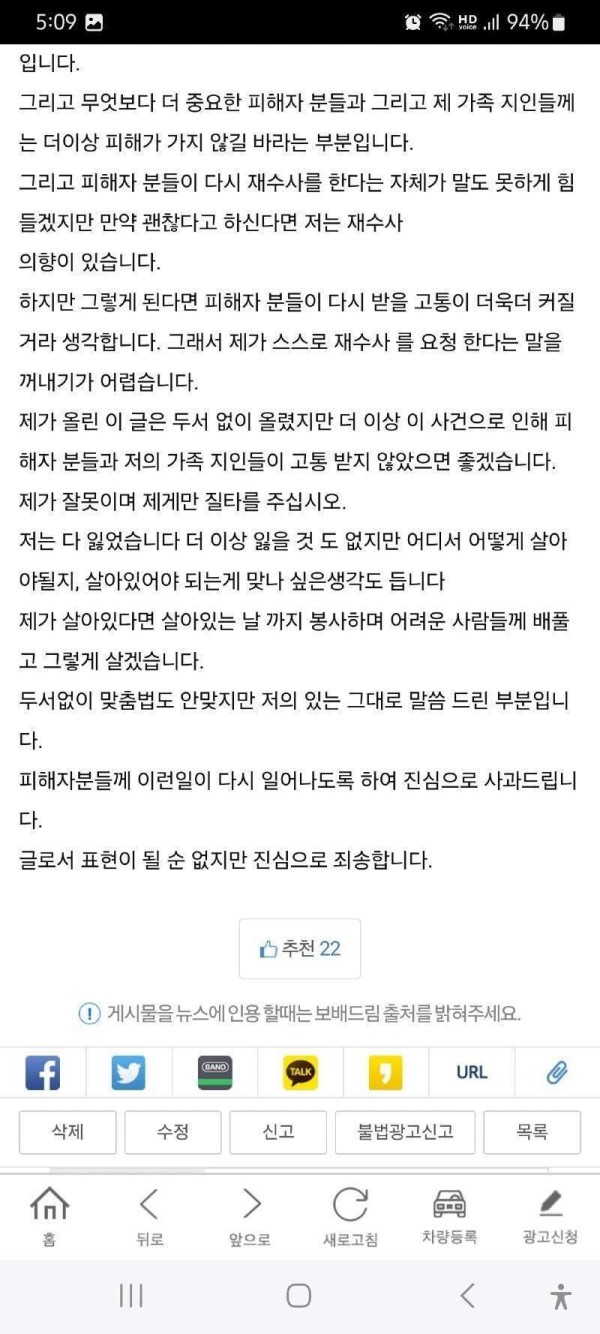Reload the page with 새로고침
Screen dimensions: 600x1334
tap(350, 1216)
